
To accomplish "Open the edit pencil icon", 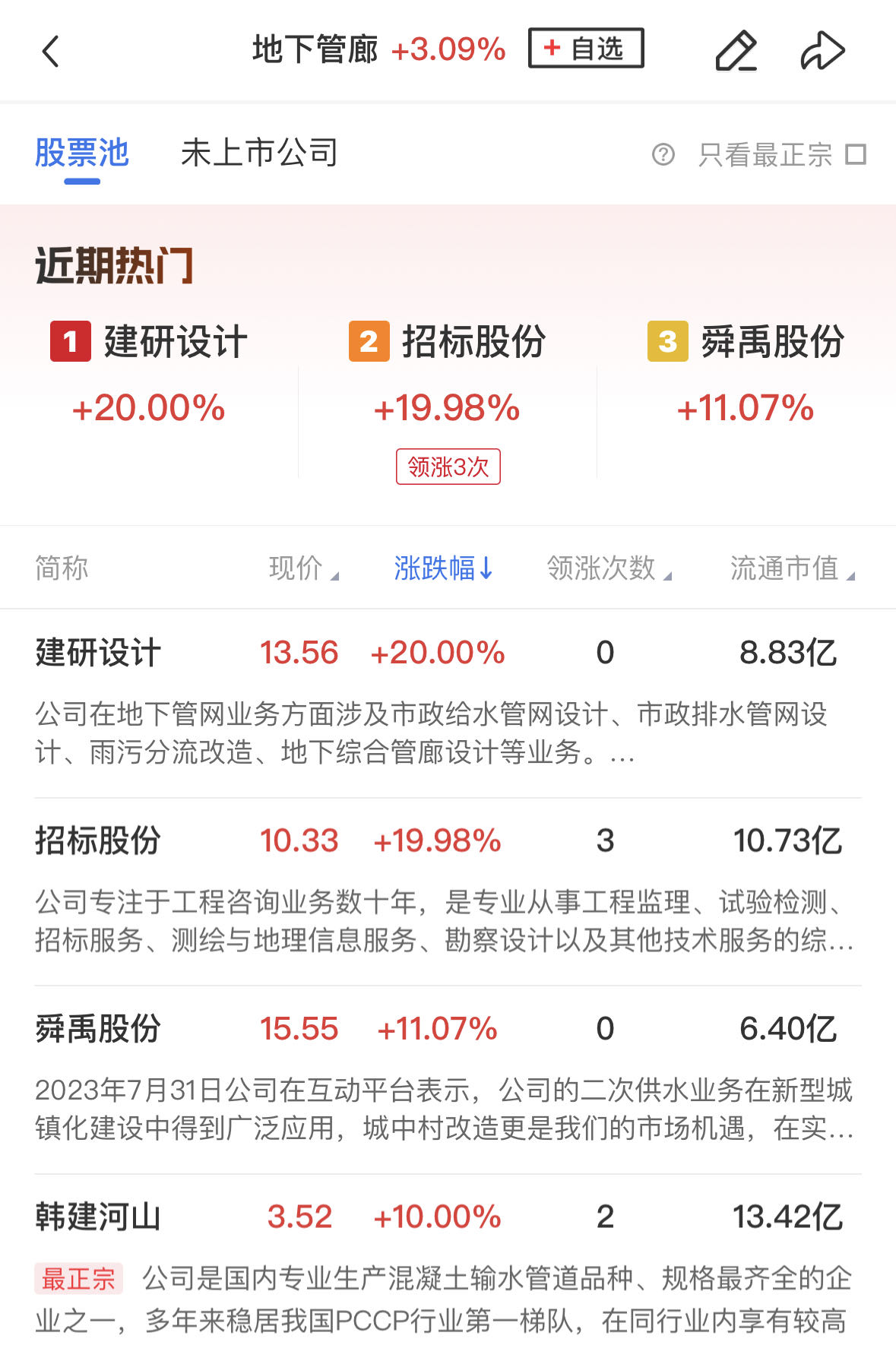I will (736, 52).
